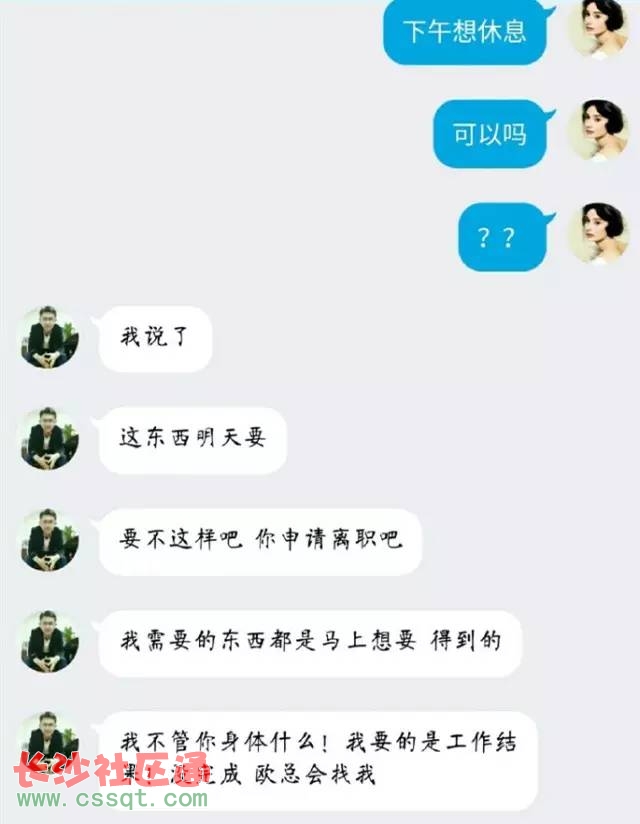
Task: Tap avatar next to 你申请离职吧 message
Action: [x=48, y=540]
